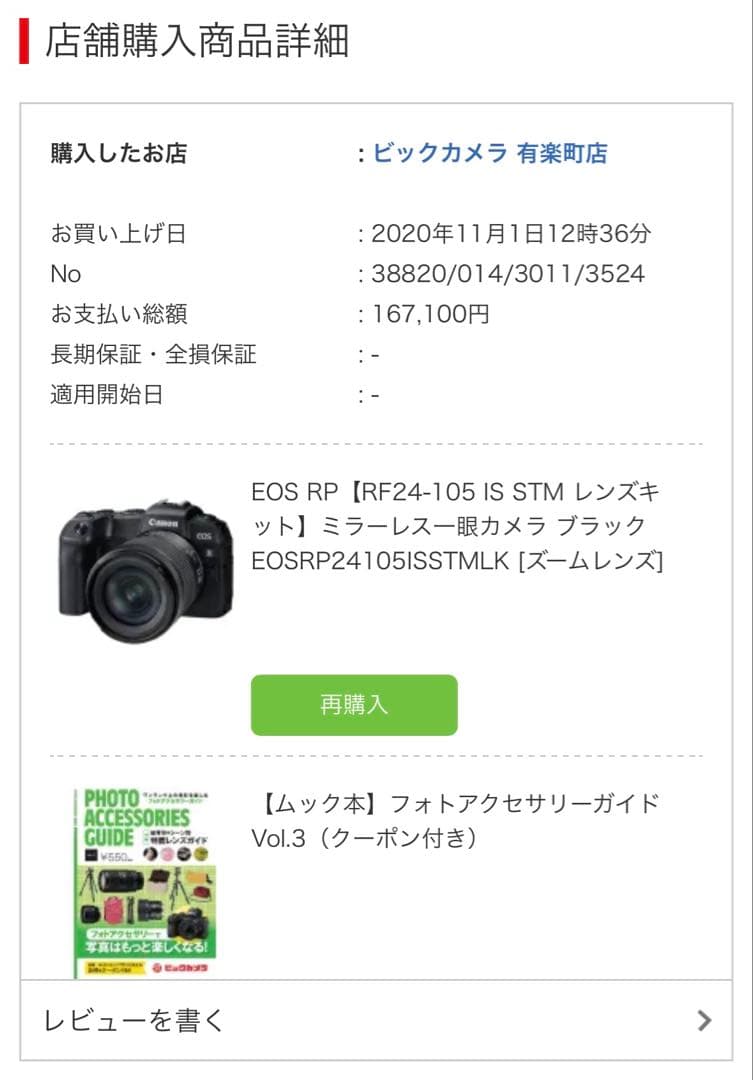Click the dashed divider above the camera item
The width and height of the screenshot is (753, 1080).
[x=376, y=441]
